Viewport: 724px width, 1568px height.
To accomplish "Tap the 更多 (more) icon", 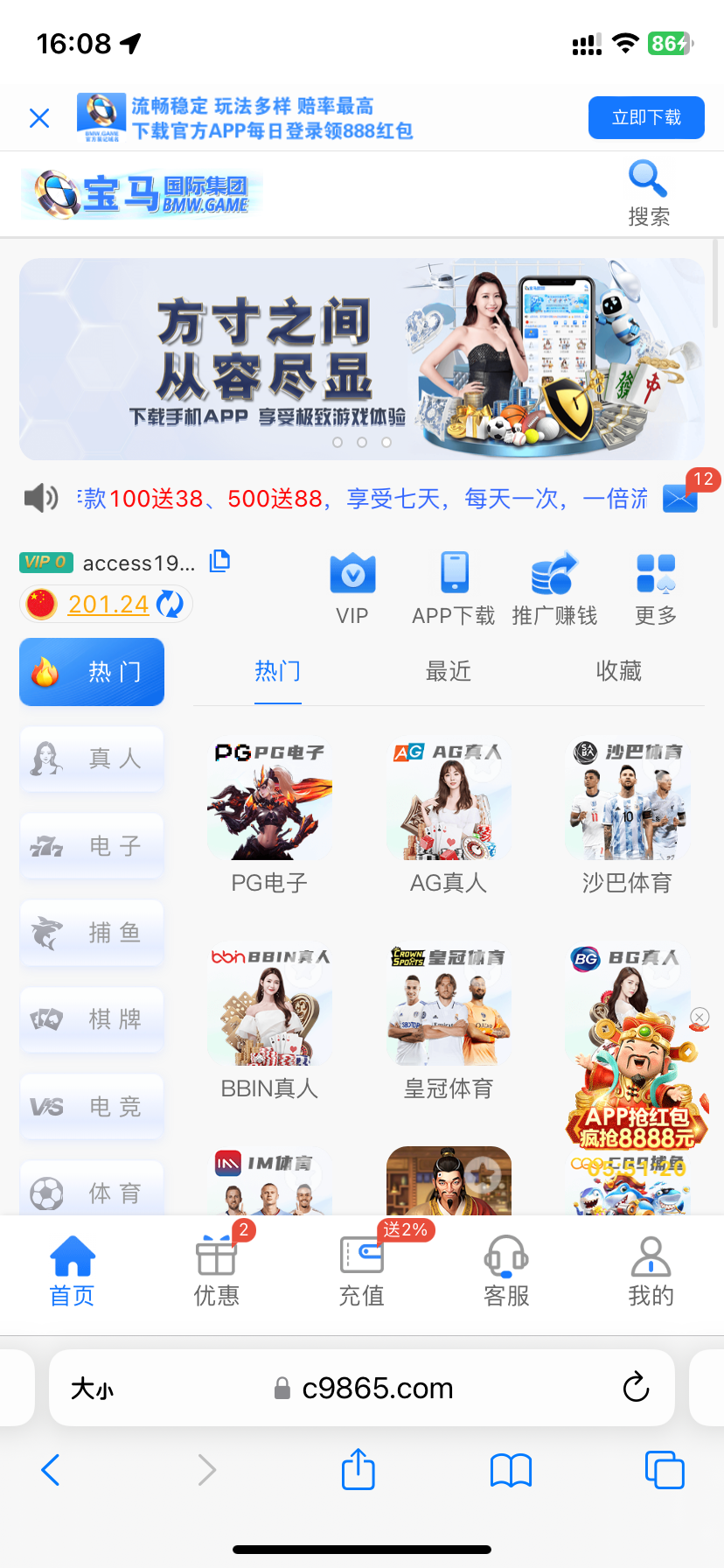I will tap(654, 573).
